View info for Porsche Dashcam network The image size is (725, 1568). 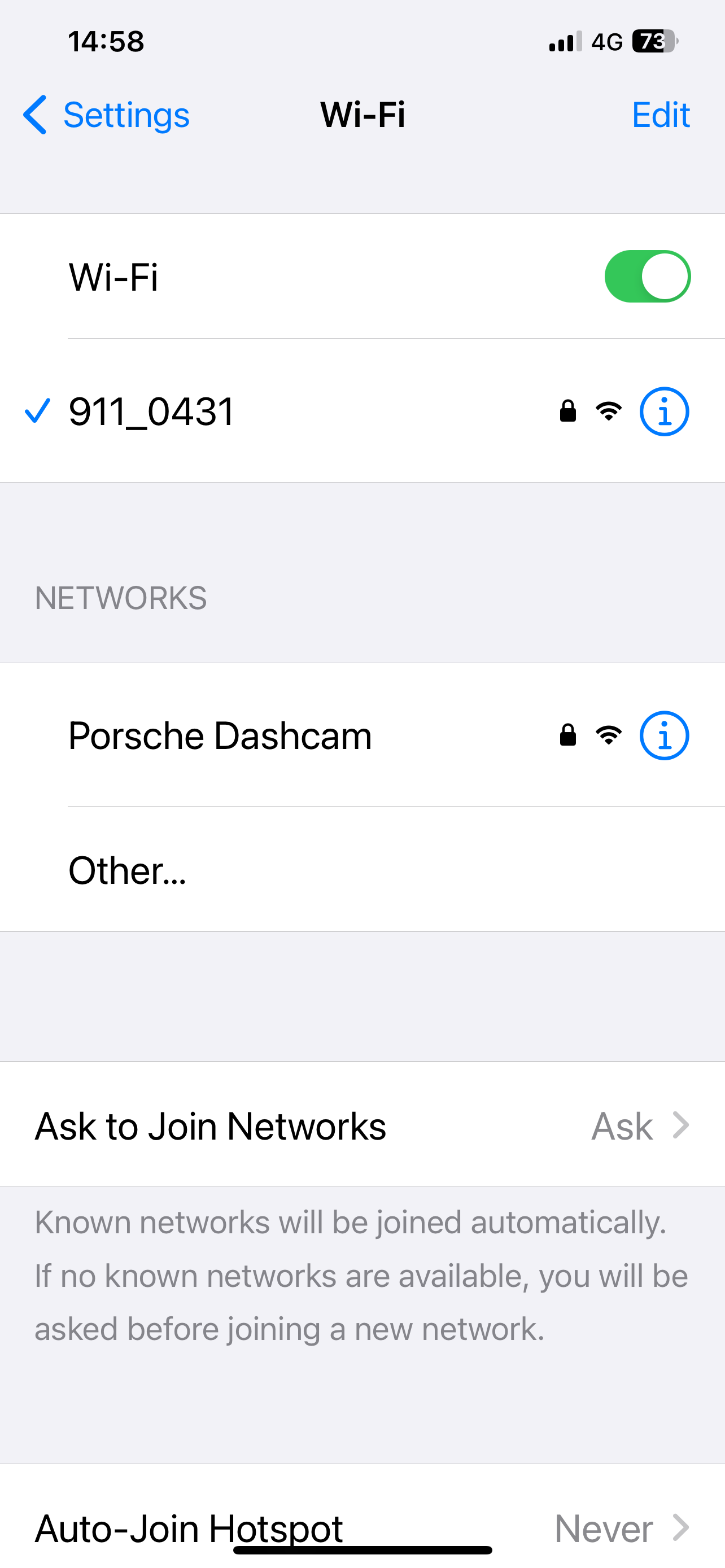[663, 735]
